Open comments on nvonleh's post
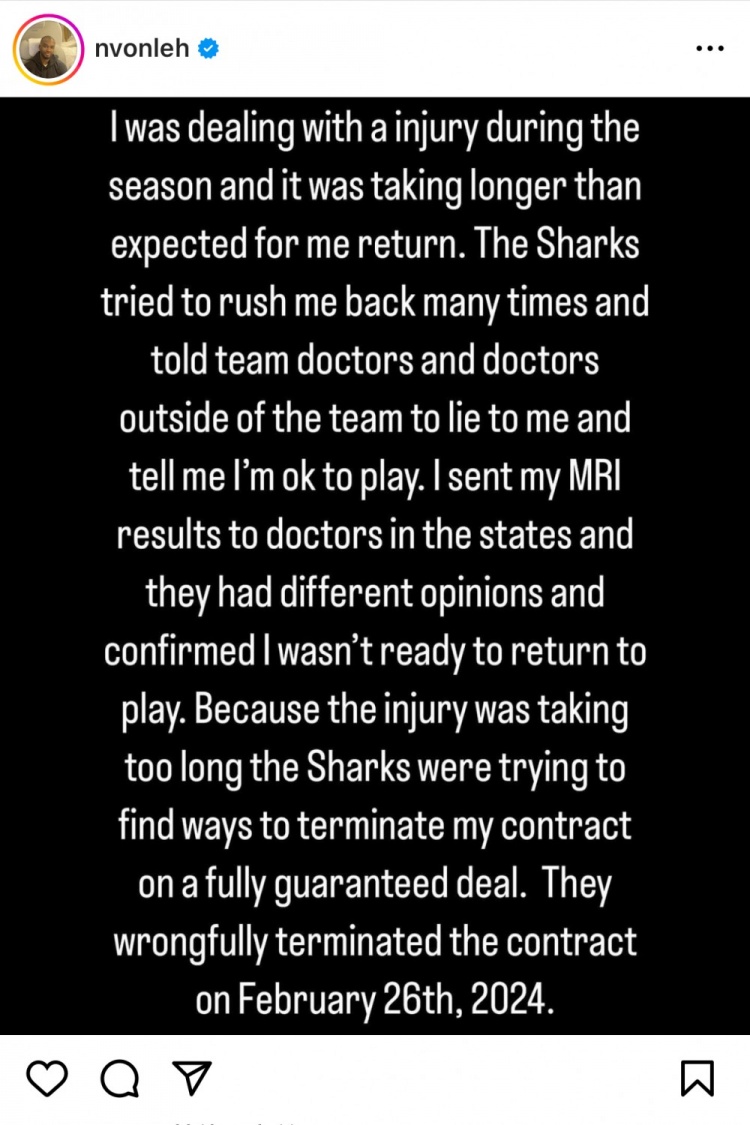This screenshot has height=1125, width=750. (x=119, y=1078)
